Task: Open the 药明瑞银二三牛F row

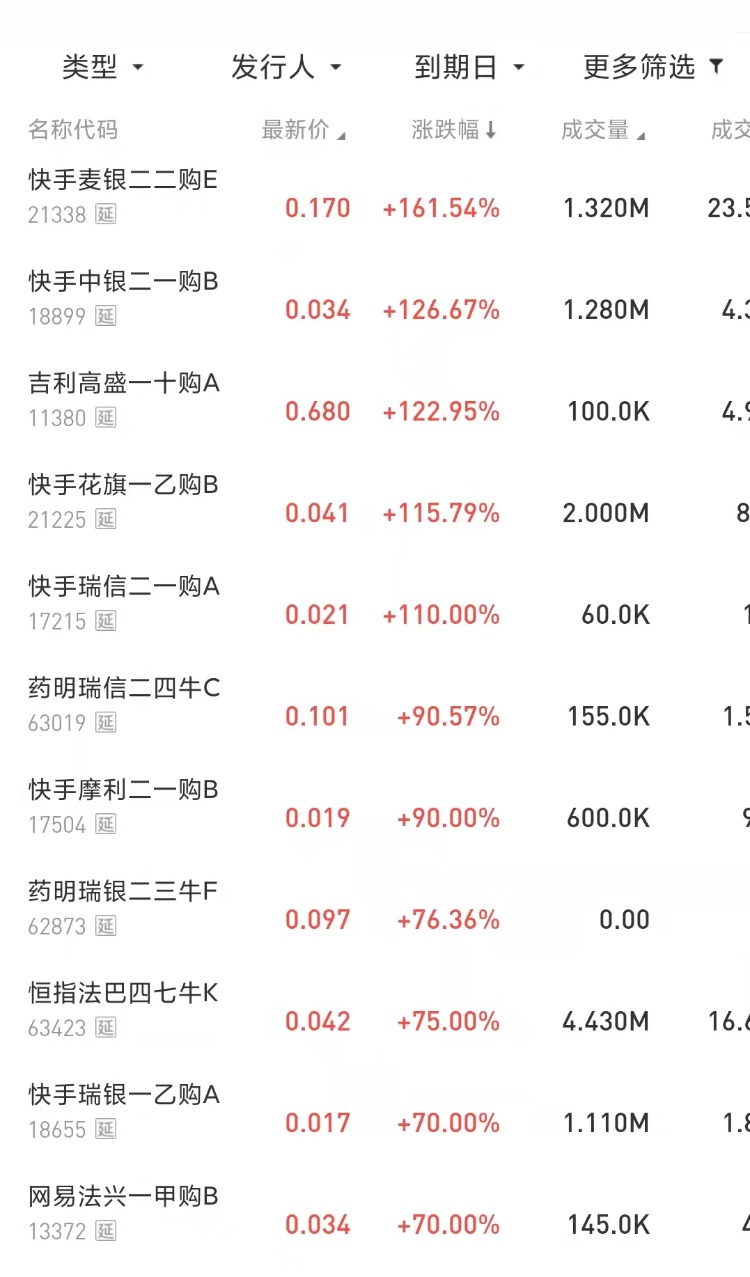Action: [122, 893]
